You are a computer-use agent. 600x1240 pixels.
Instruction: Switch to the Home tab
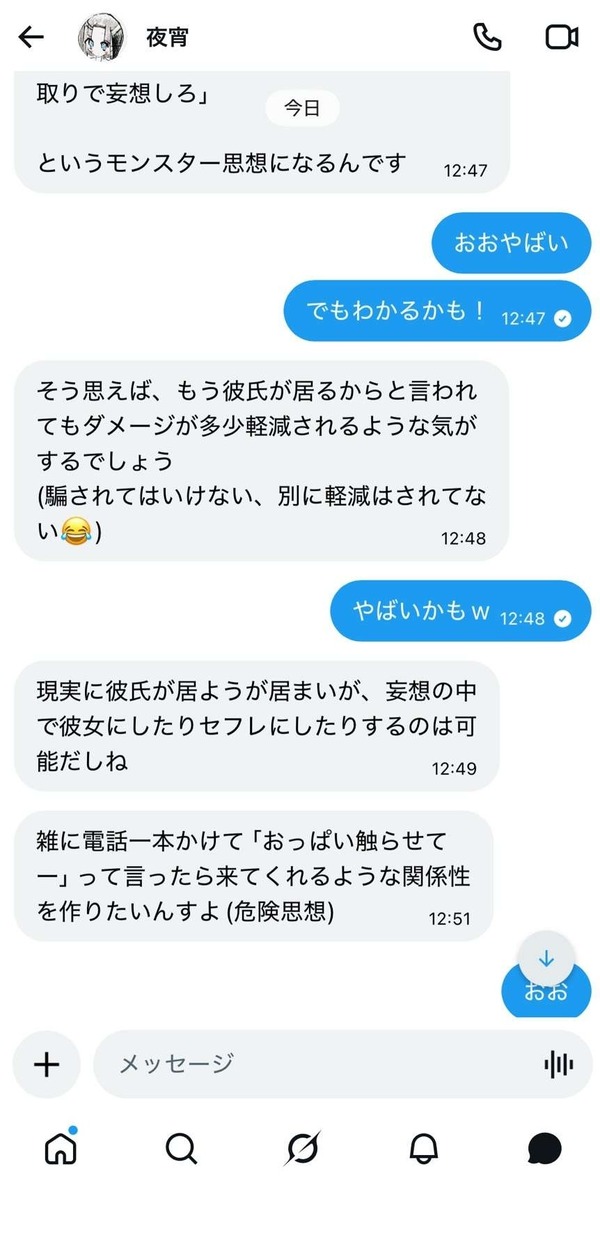[x=61, y=1148]
